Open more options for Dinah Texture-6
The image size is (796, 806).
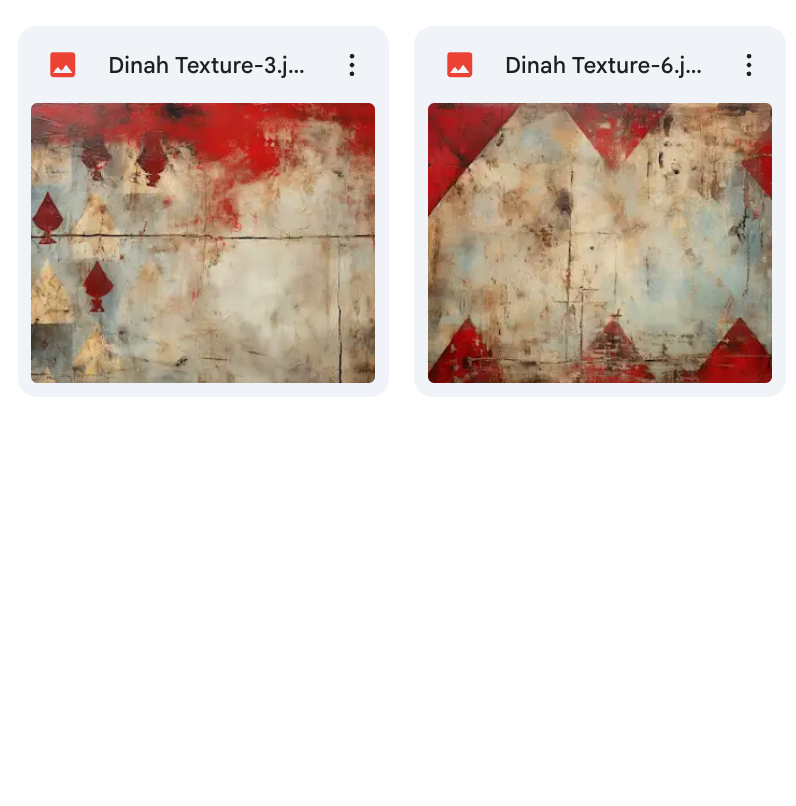[x=748, y=66]
